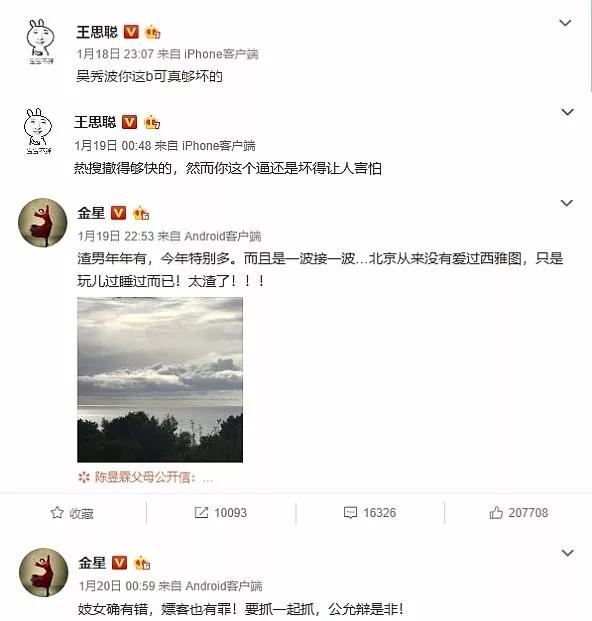Expand the dropdown on 金星's 1月19日 22:53 post
Screen dimensions: 592x621
coord(567,204)
